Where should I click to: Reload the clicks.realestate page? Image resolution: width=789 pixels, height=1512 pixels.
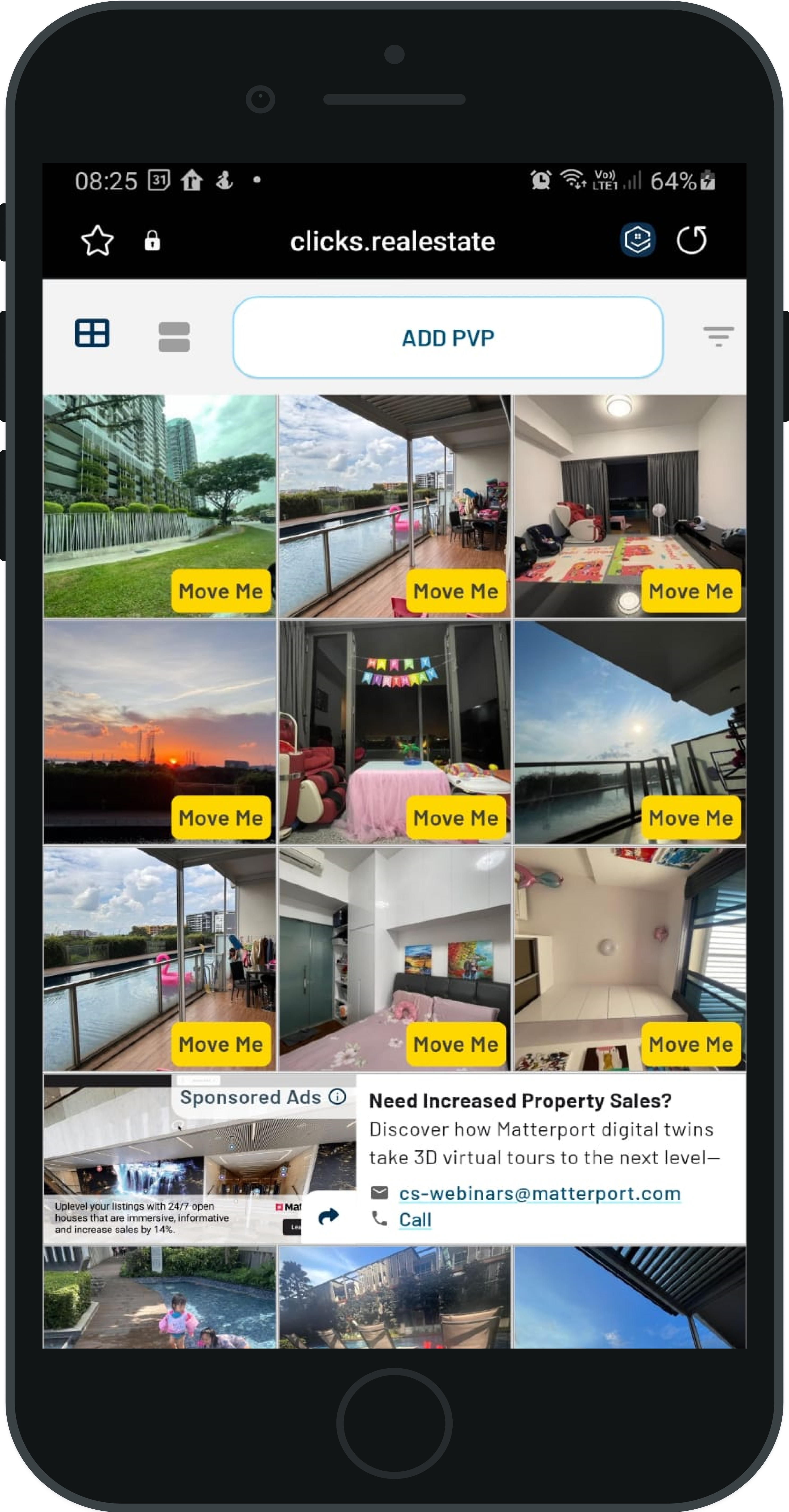pos(691,240)
